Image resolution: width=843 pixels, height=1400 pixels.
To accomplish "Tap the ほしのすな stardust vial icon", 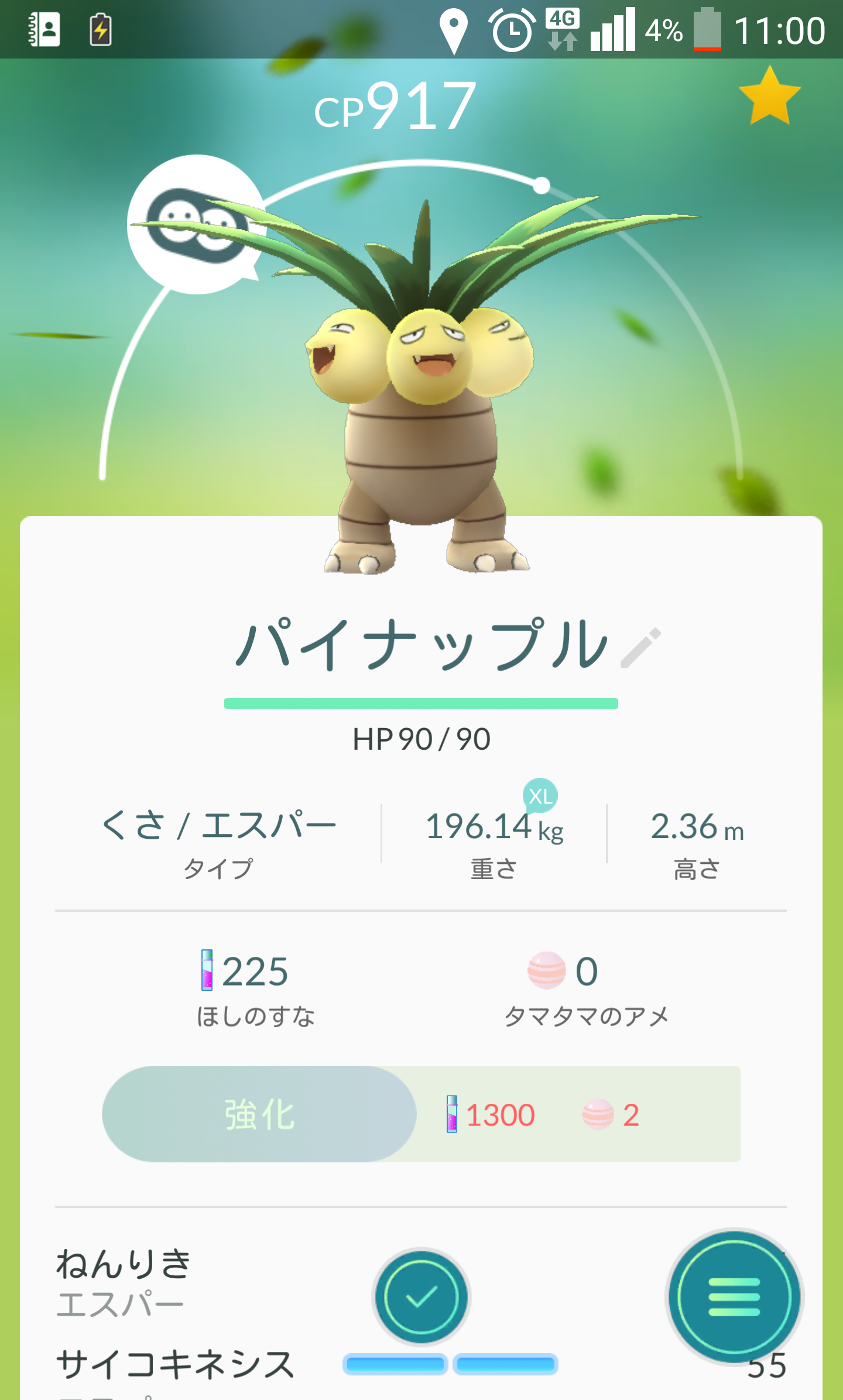I will click(206, 970).
